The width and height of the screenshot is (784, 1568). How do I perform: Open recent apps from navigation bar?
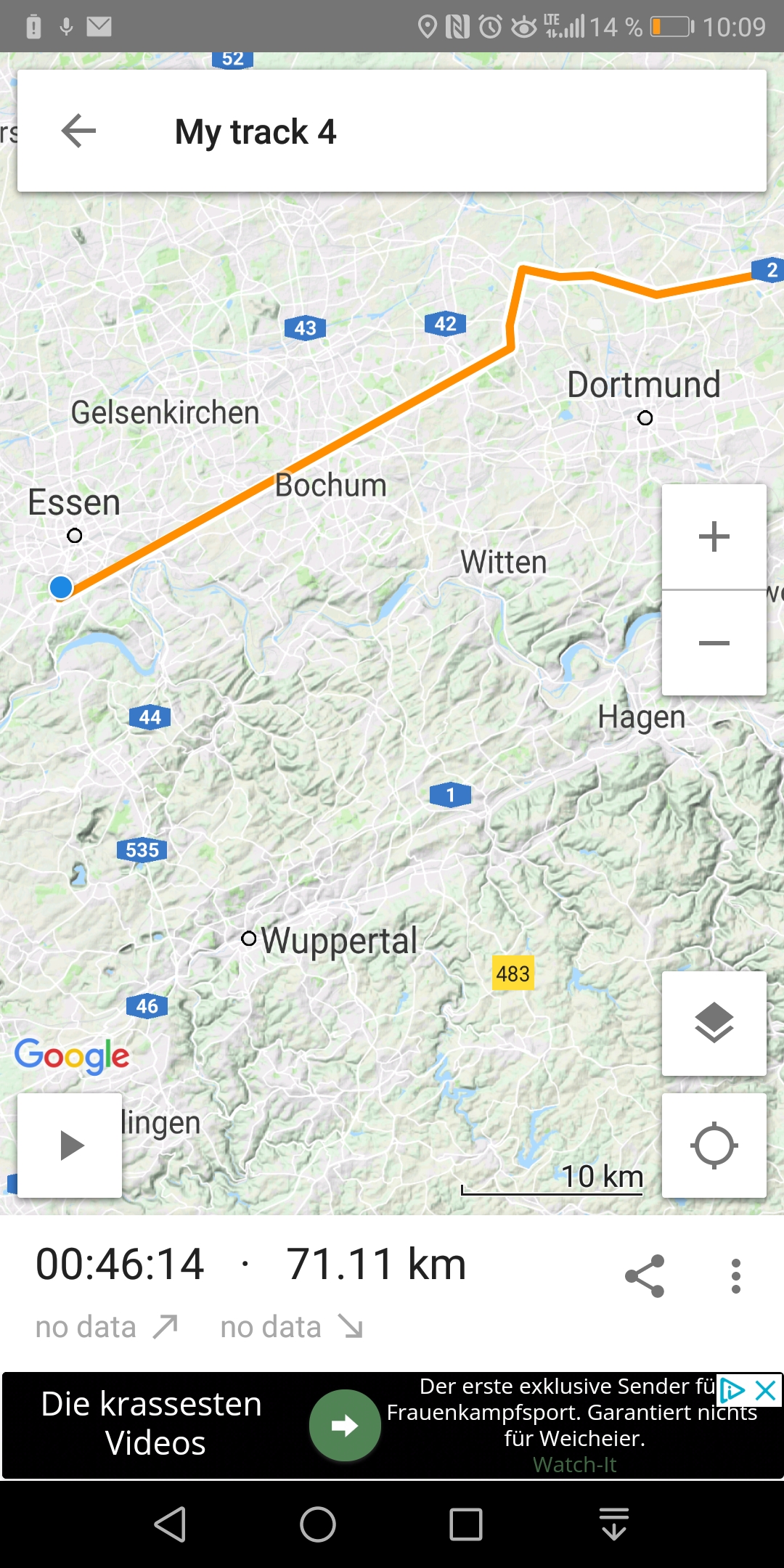466,1524
